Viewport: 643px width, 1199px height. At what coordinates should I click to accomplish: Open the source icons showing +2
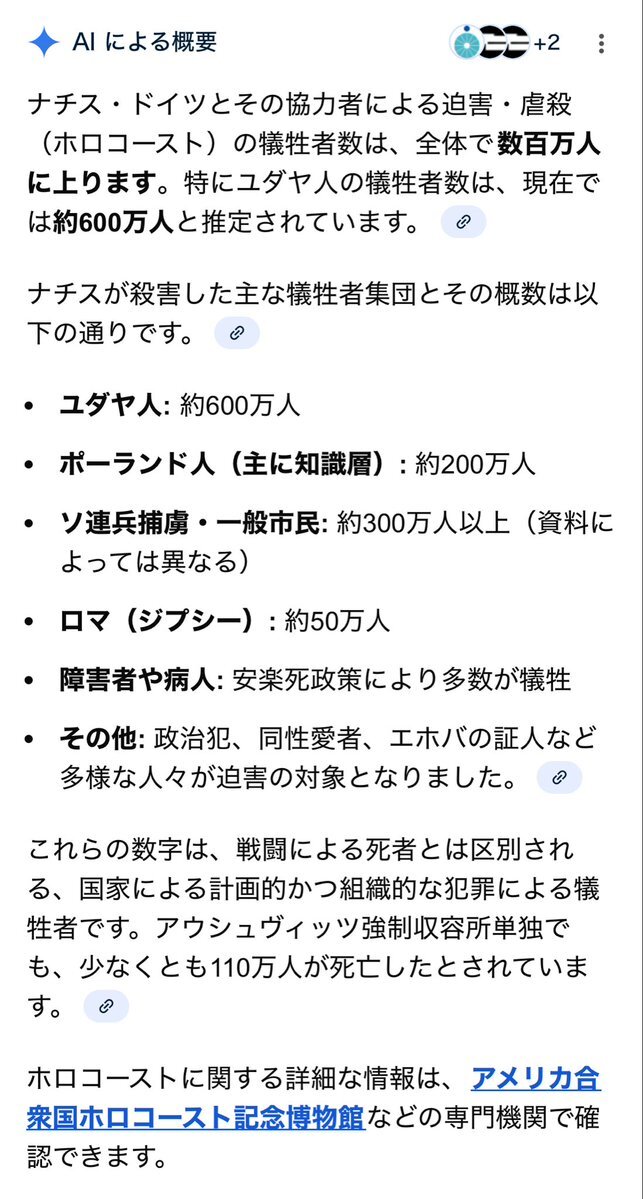[505, 43]
